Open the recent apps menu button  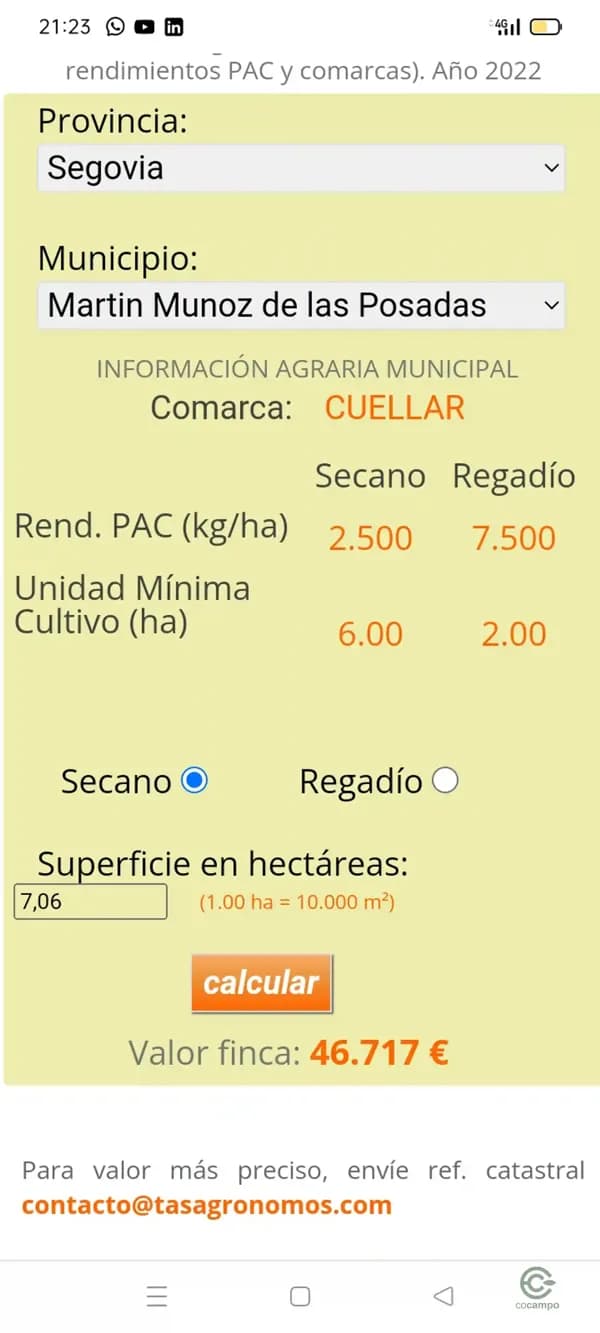(x=157, y=1296)
